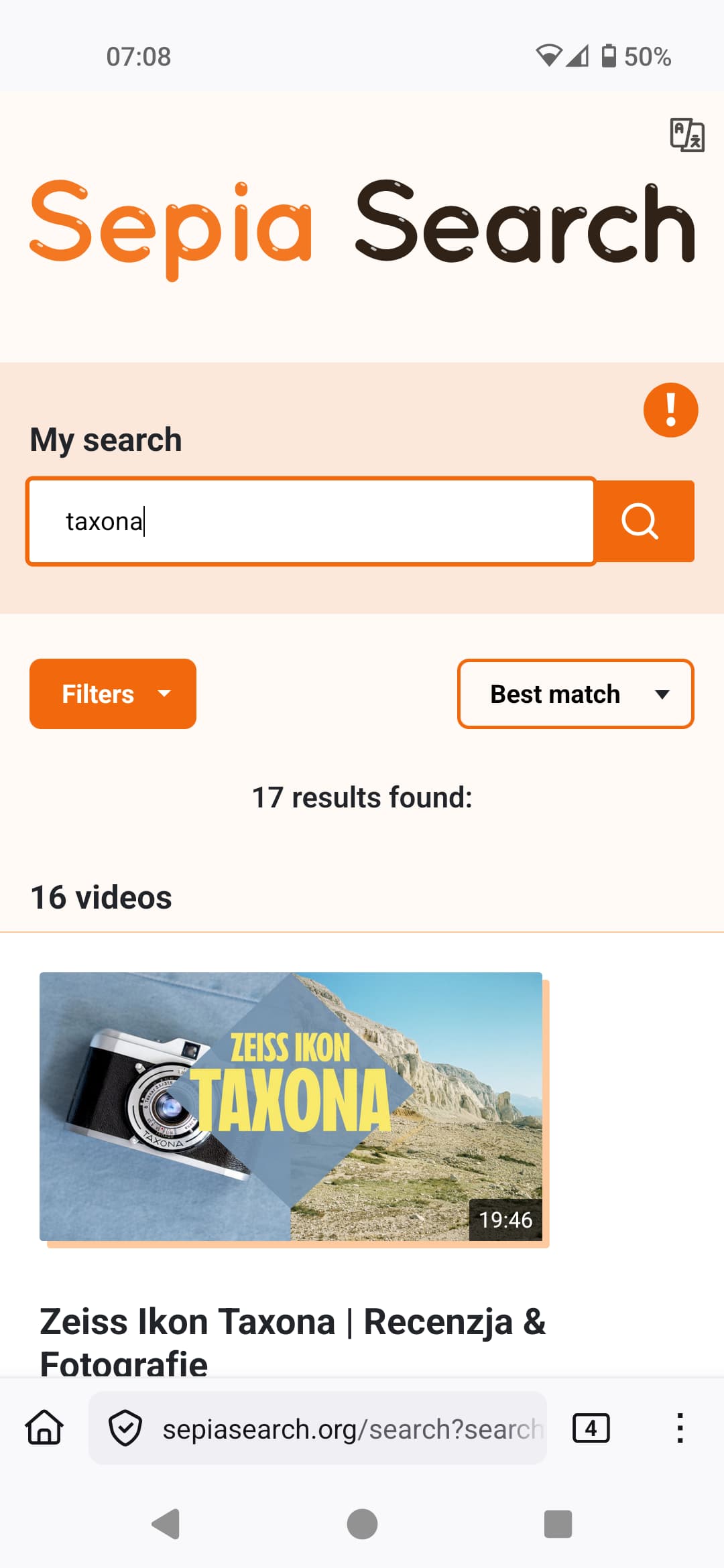
Task: Open the browser overflow menu
Action: click(680, 1428)
